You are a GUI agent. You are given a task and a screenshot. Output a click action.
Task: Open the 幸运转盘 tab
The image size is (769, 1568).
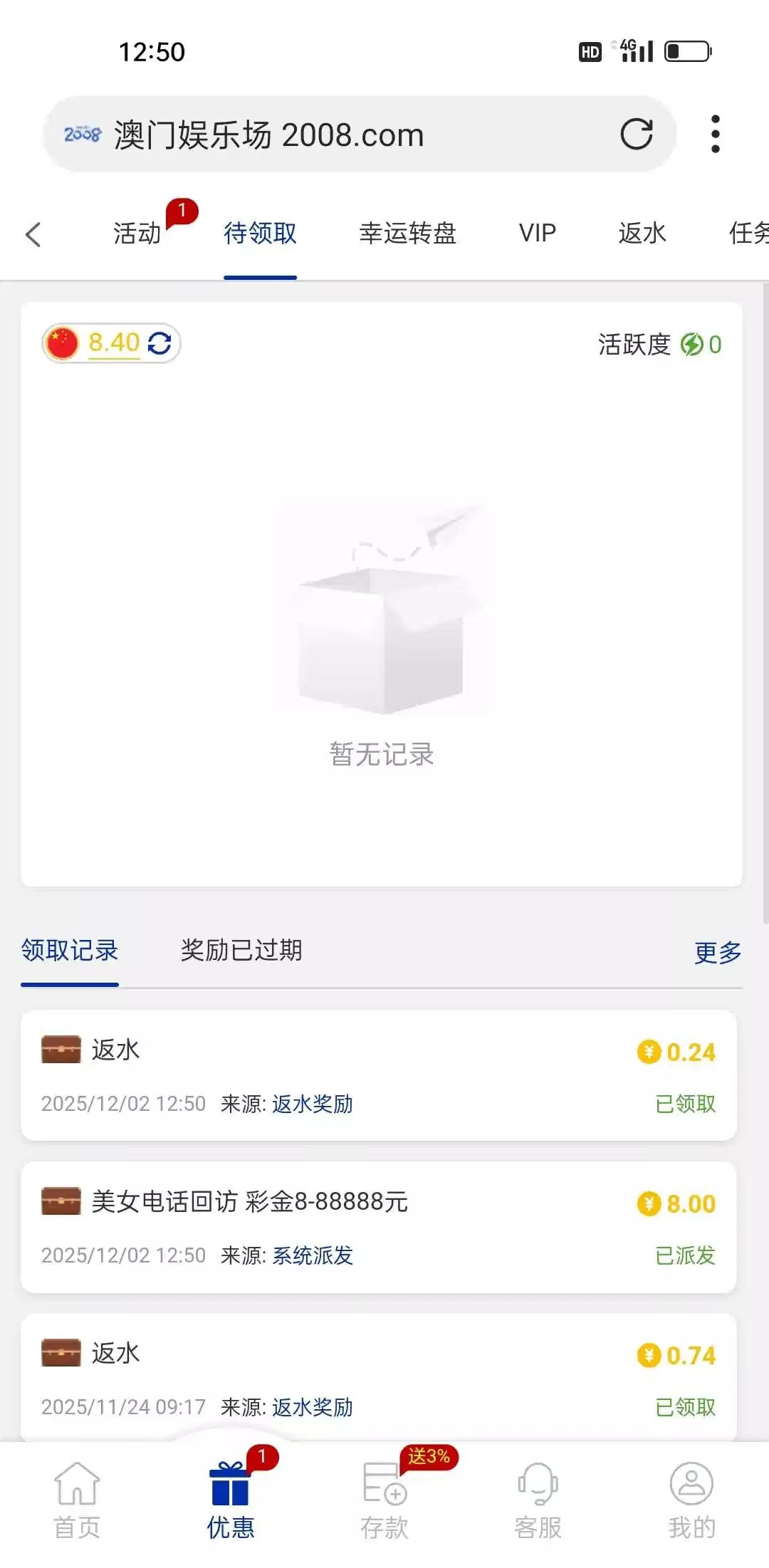click(x=407, y=233)
